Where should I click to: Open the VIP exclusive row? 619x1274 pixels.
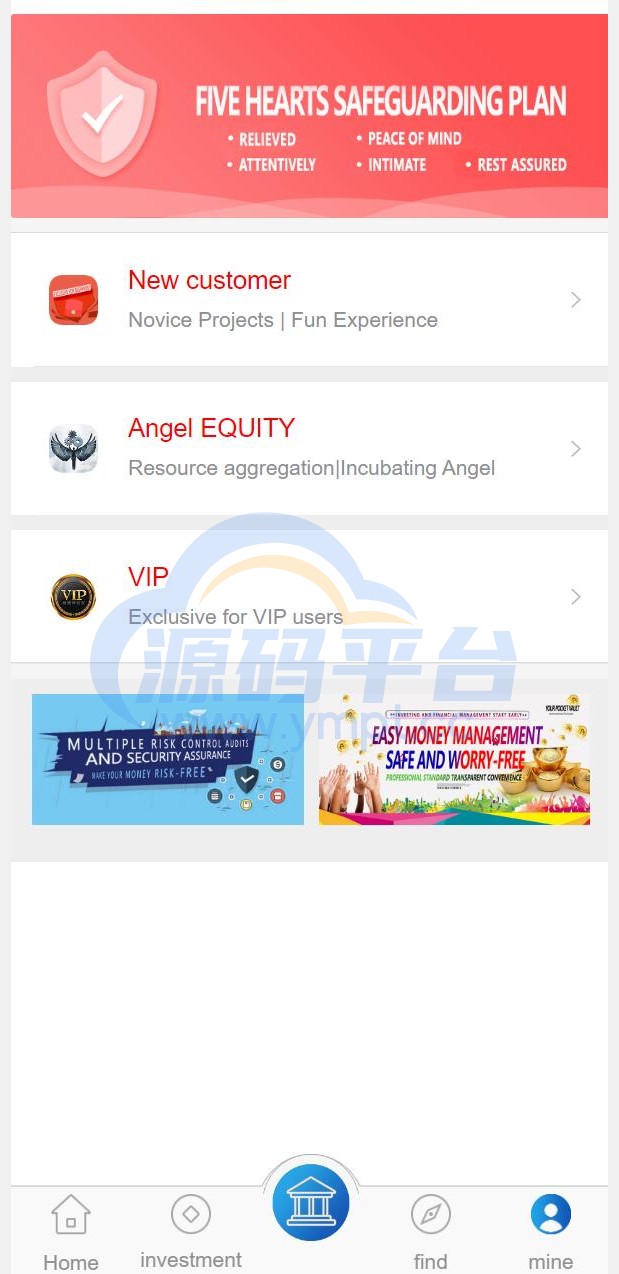(x=309, y=596)
